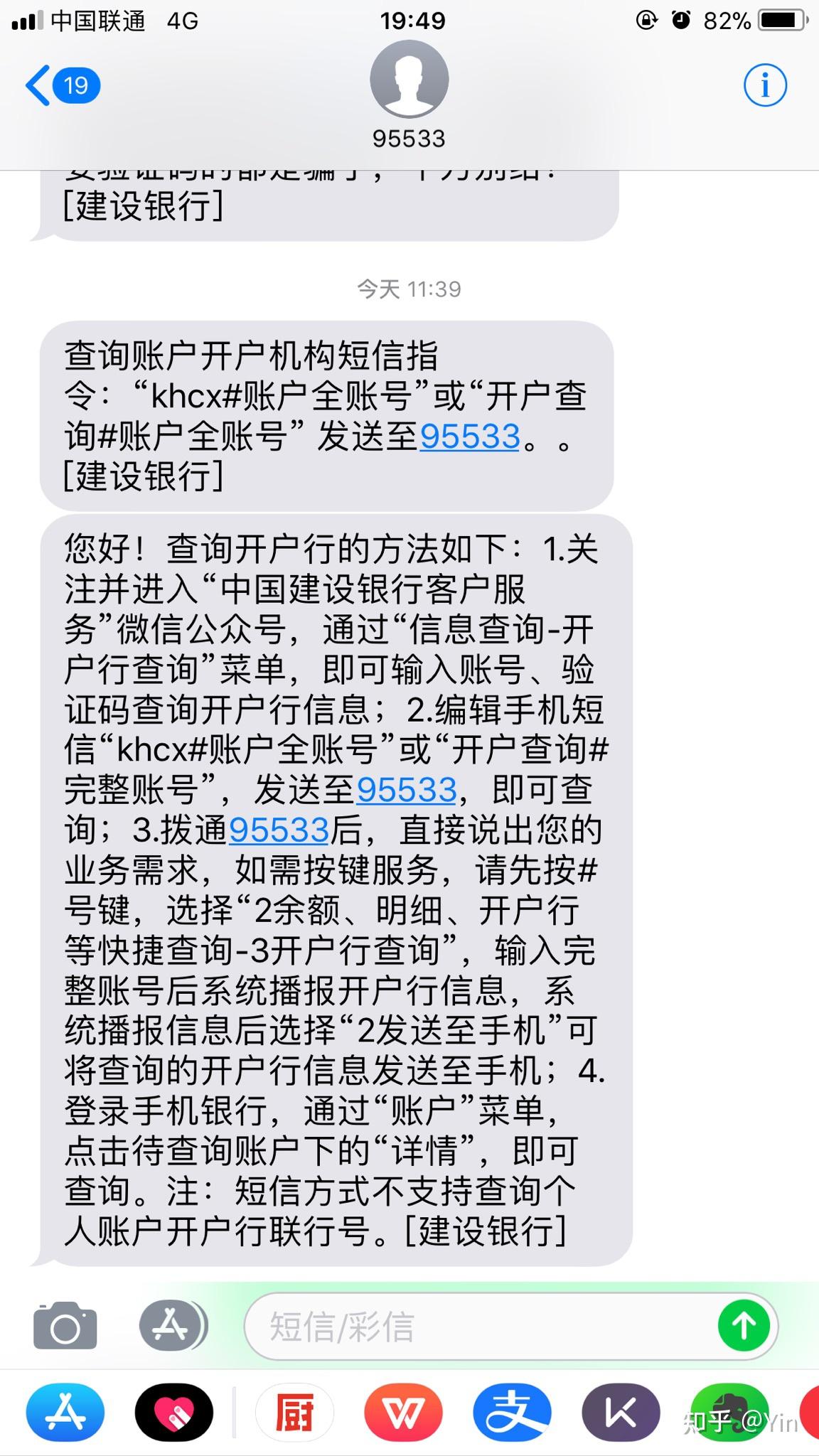Open the WPS app in the app strip

[x=403, y=1413]
